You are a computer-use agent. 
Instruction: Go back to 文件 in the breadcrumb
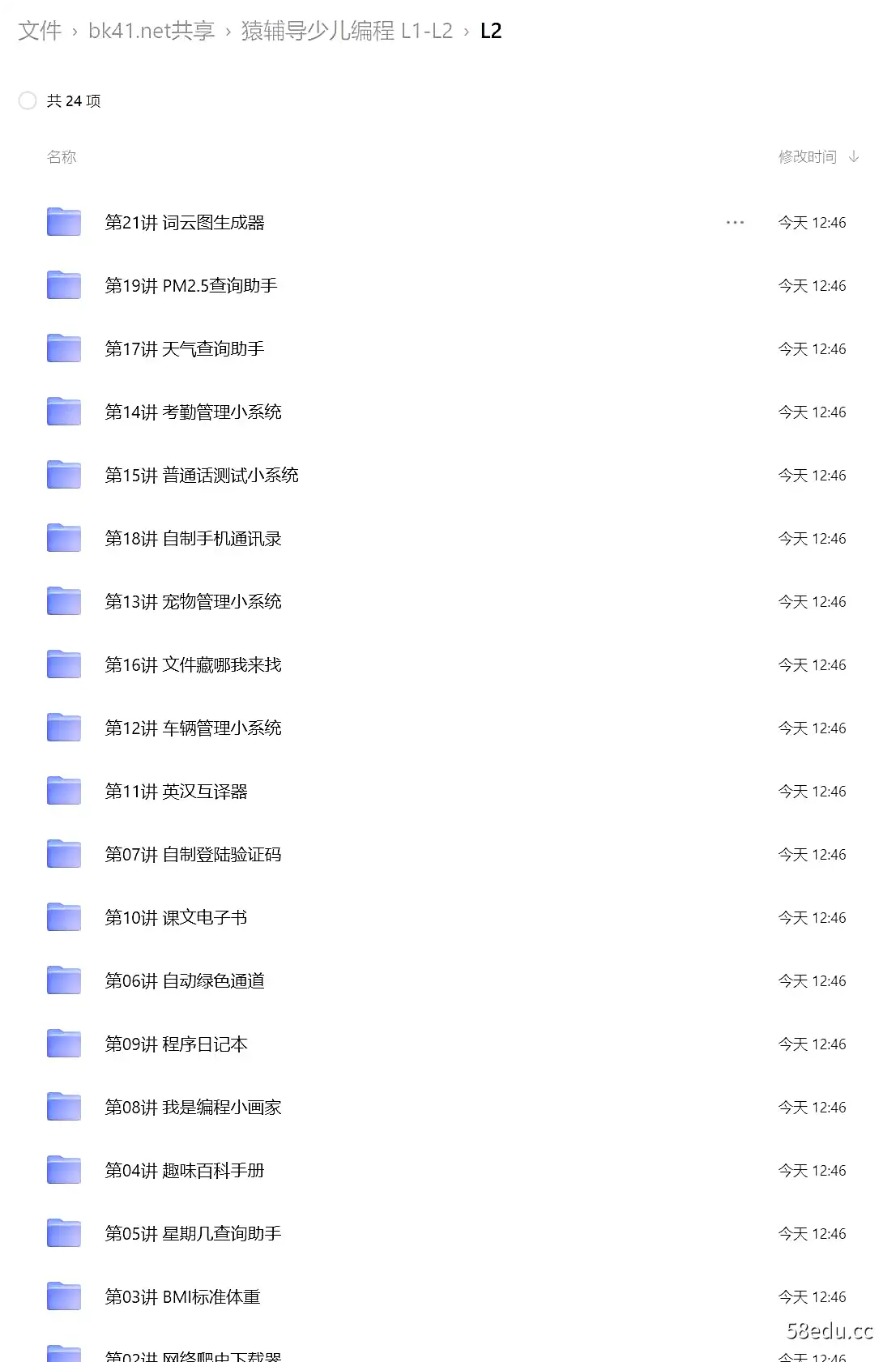40,31
